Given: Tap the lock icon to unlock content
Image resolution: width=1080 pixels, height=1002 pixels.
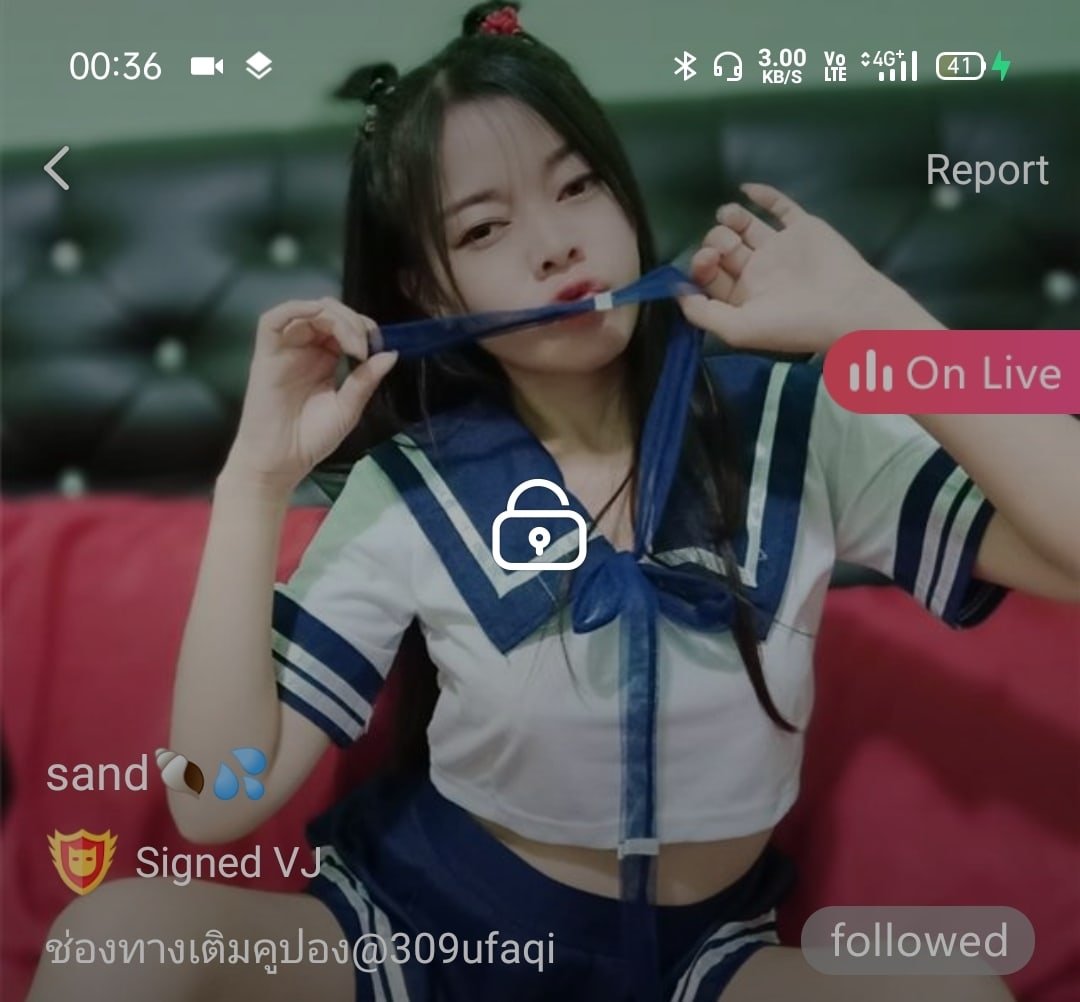Looking at the screenshot, I should pos(539,526).
